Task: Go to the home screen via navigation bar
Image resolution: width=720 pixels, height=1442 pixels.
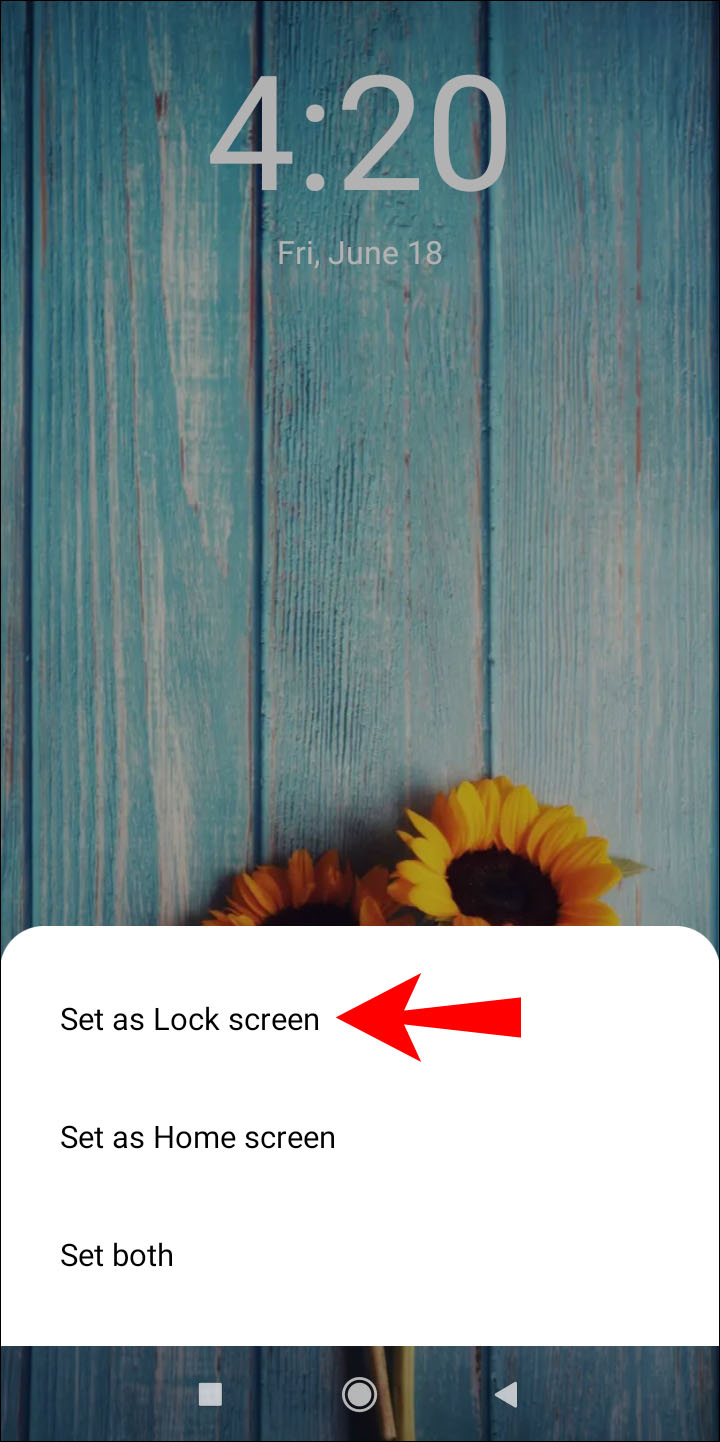Action: coord(359,1394)
